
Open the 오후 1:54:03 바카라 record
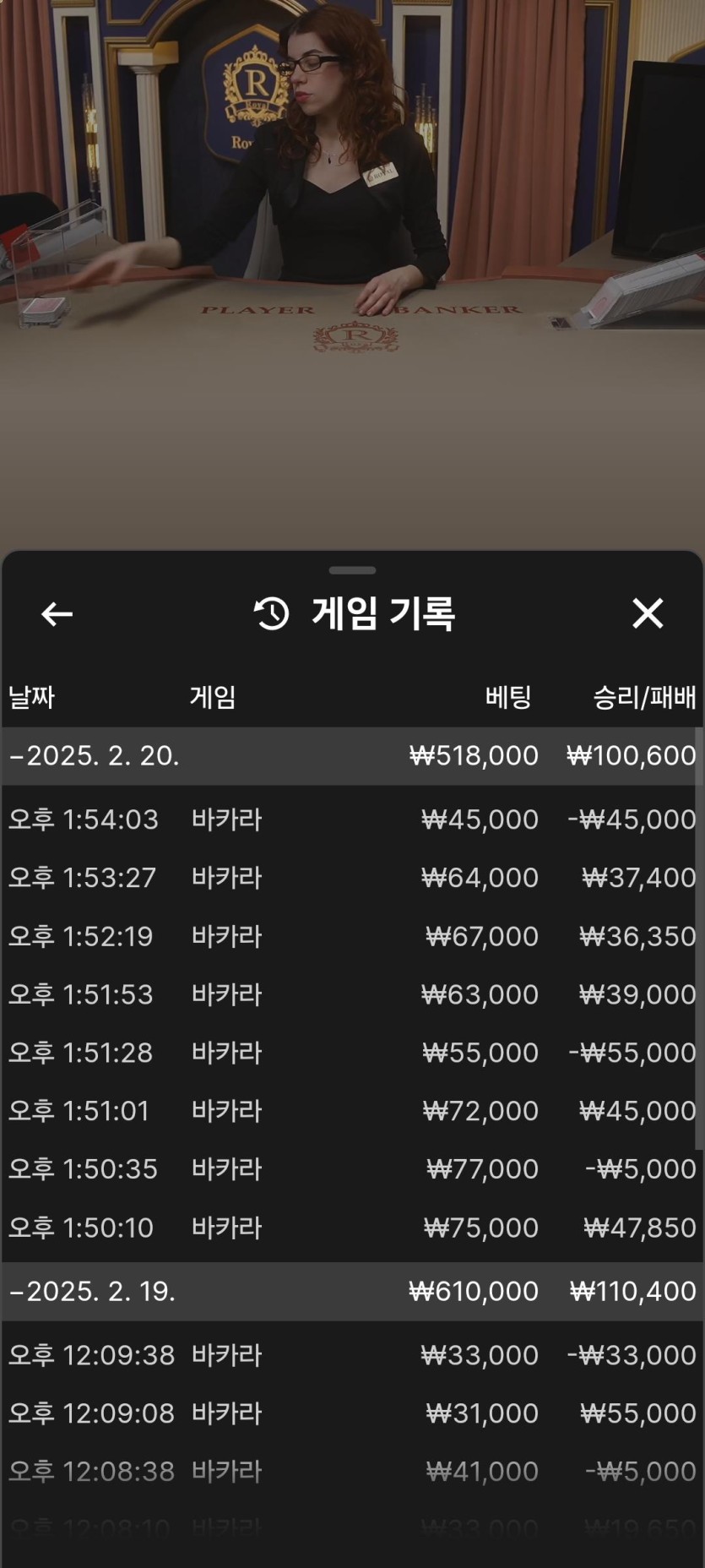pos(351,819)
